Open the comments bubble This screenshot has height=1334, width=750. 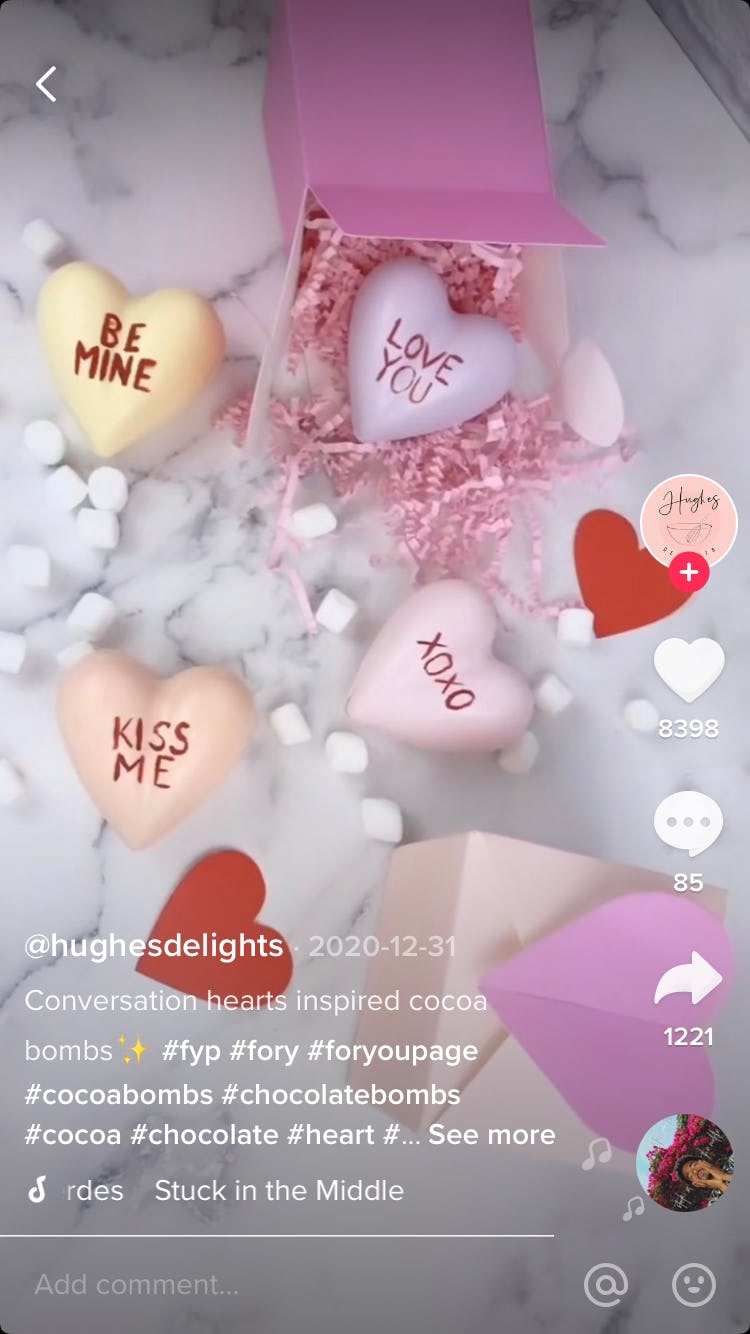pos(689,823)
